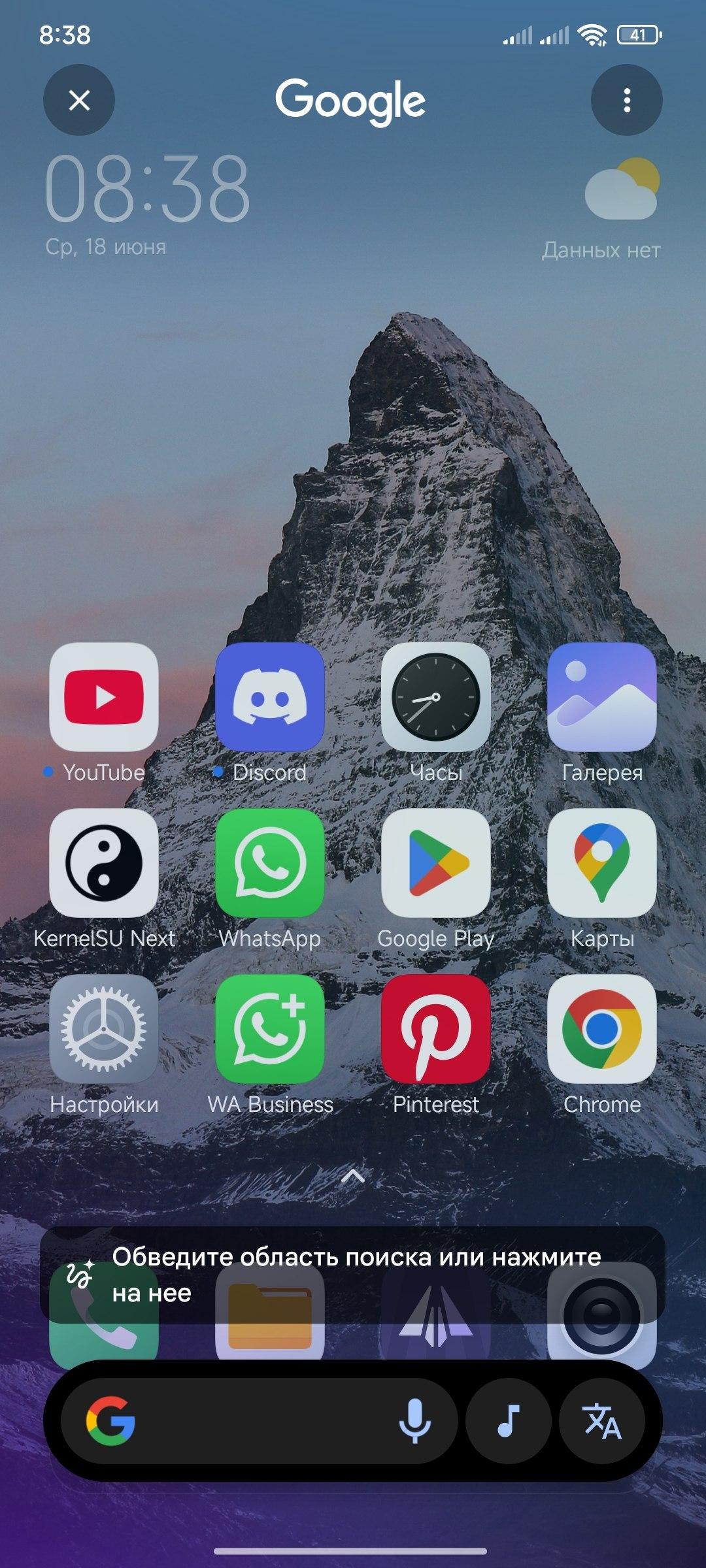This screenshot has height=1568, width=706.
Task: Select the Google Play icon
Action: 436,863
